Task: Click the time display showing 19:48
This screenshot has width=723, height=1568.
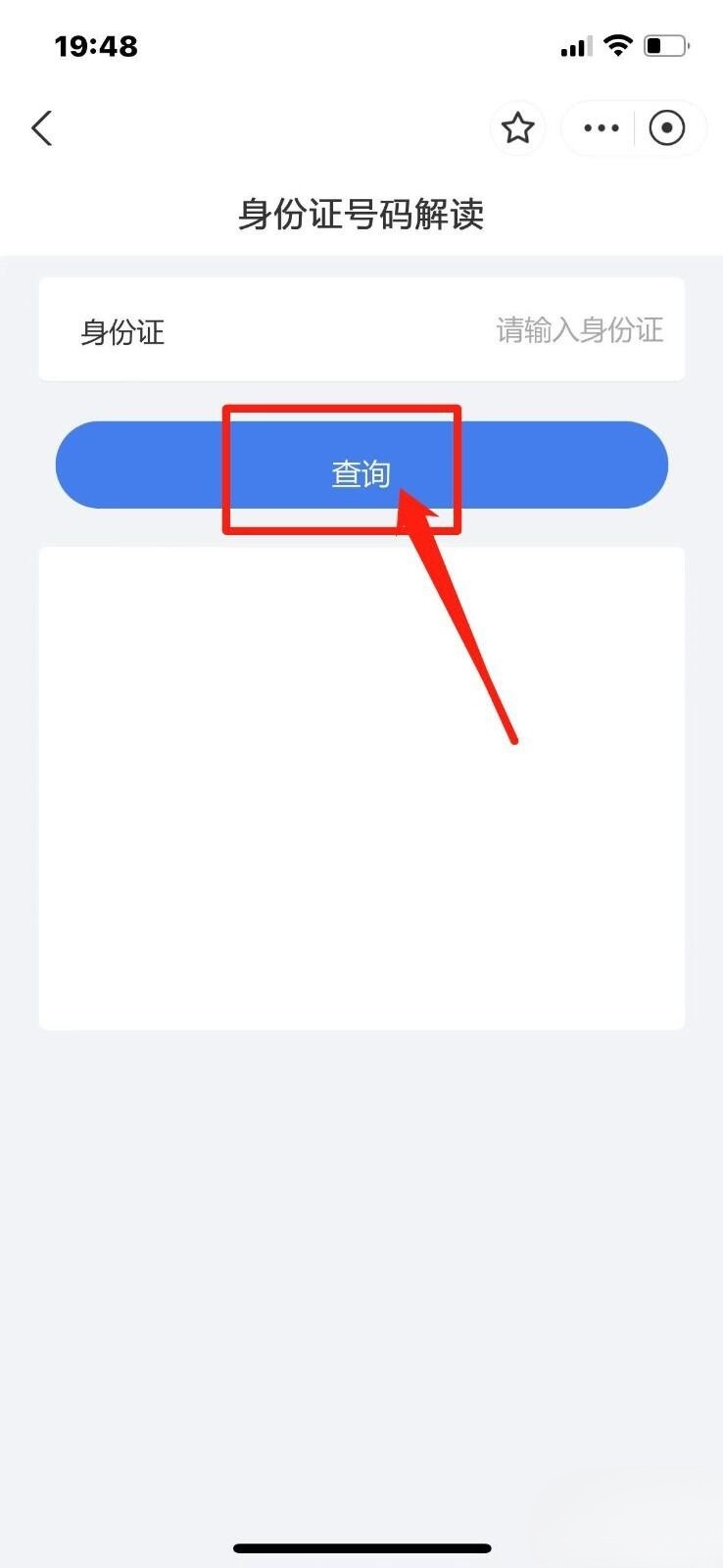Action: click(x=96, y=45)
